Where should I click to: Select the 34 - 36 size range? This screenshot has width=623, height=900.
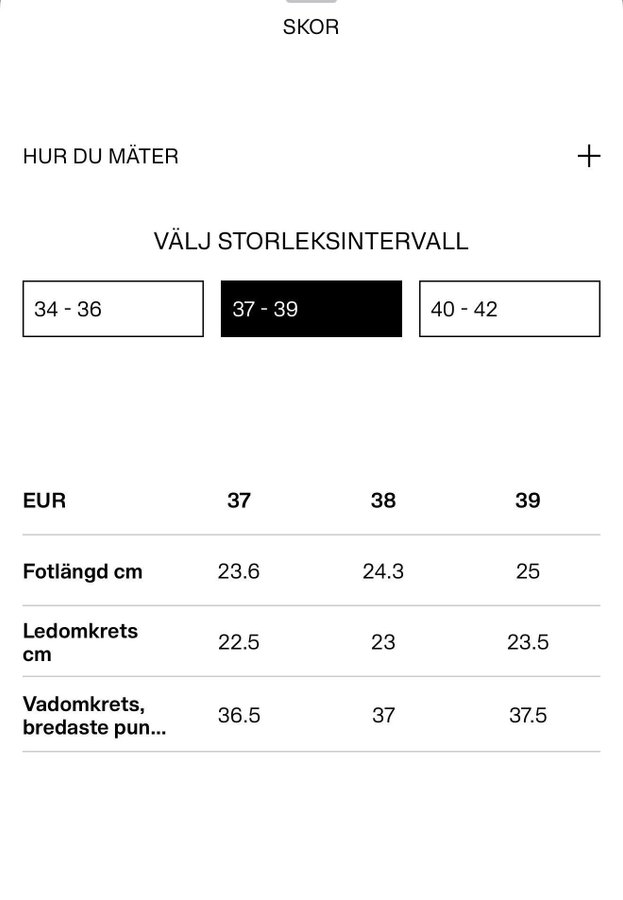point(113,309)
